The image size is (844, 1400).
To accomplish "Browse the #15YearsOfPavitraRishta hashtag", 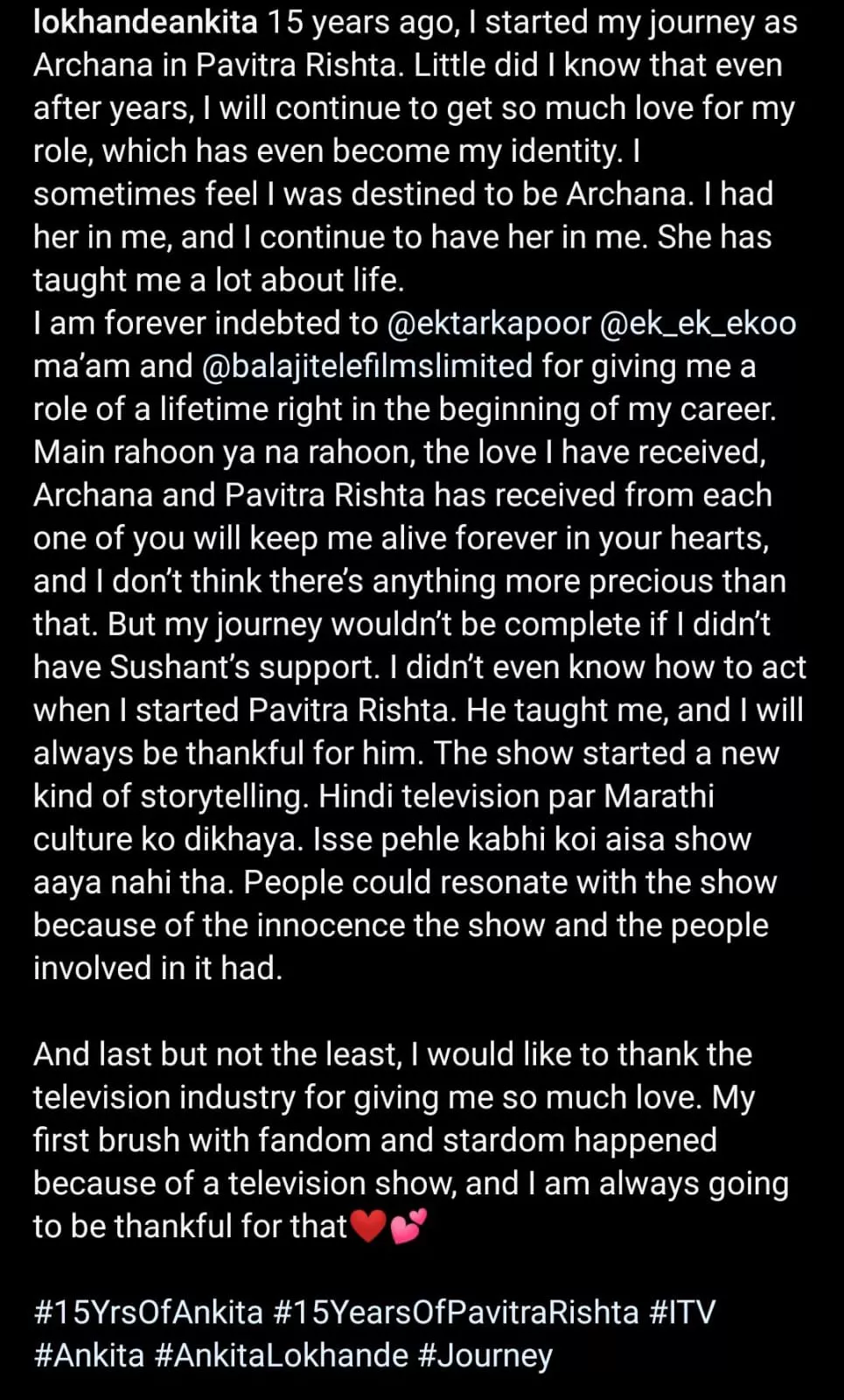I will [456, 1312].
